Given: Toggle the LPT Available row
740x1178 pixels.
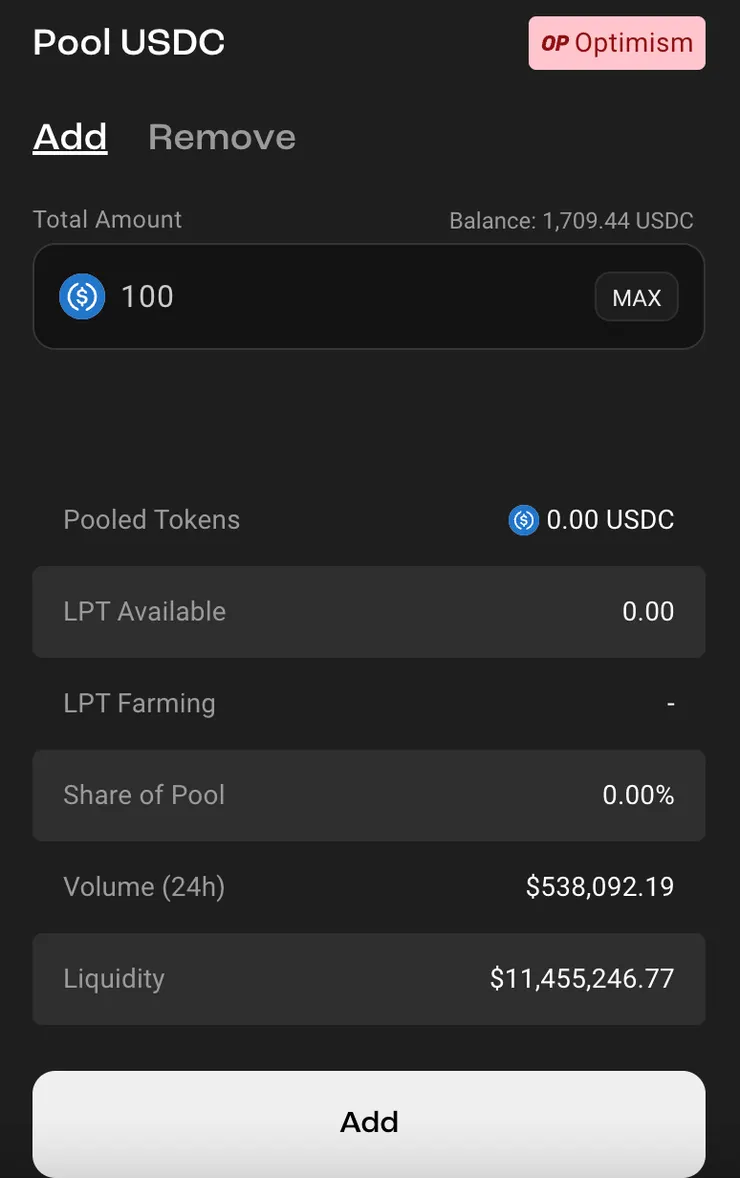Looking at the screenshot, I should click(x=369, y=612).
